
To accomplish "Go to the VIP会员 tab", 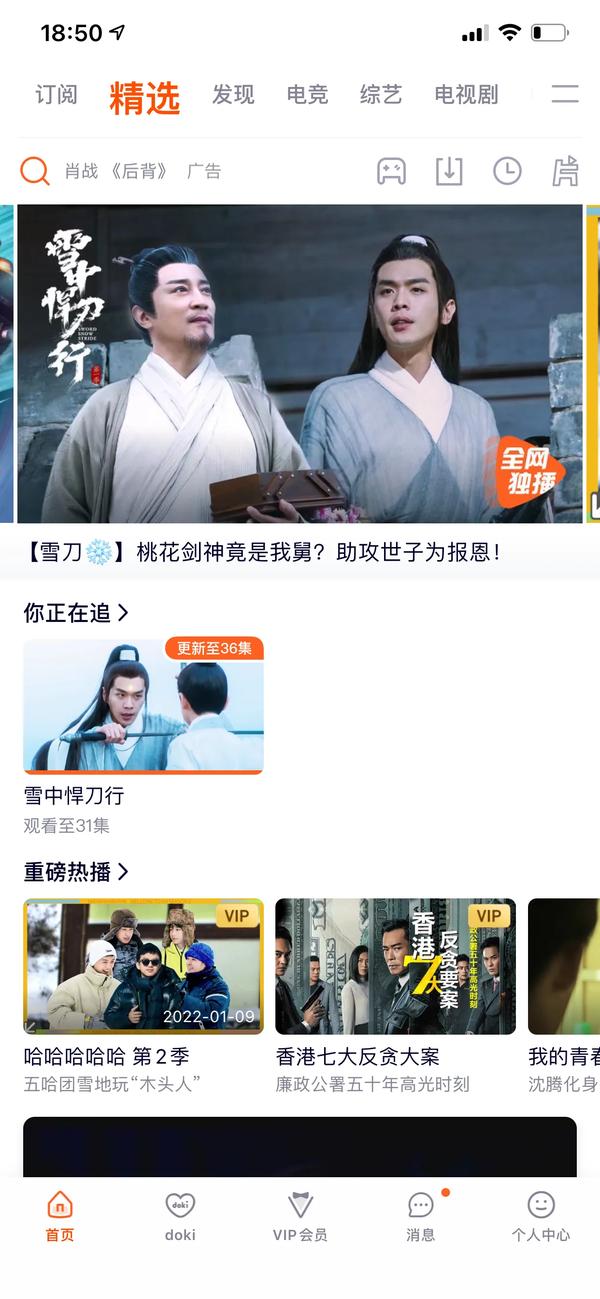I will coord(300,1215).
